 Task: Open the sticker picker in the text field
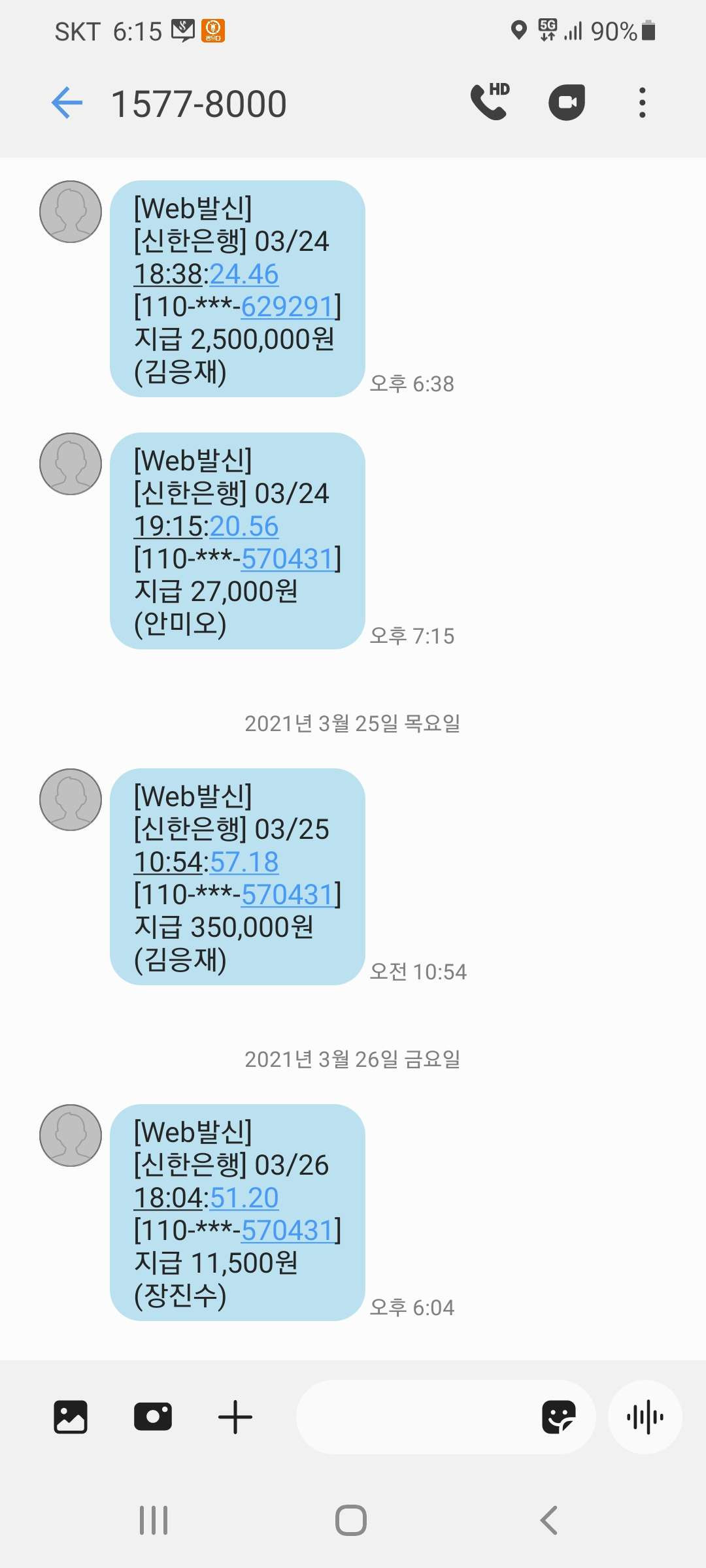[x=559, y=1417]
